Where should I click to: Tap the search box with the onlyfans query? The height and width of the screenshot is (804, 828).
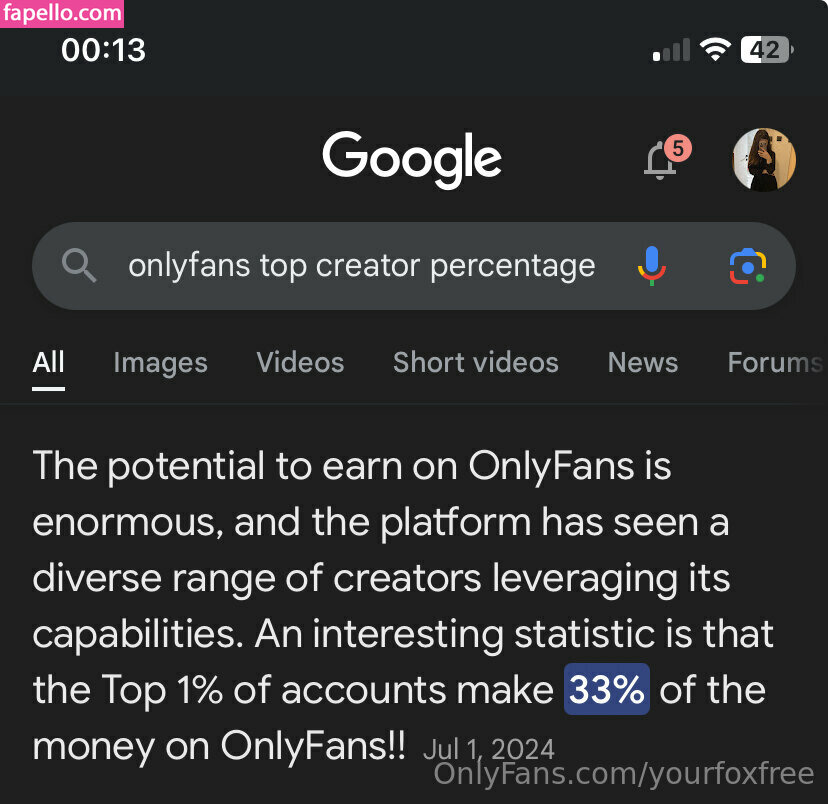click(360, 266)
